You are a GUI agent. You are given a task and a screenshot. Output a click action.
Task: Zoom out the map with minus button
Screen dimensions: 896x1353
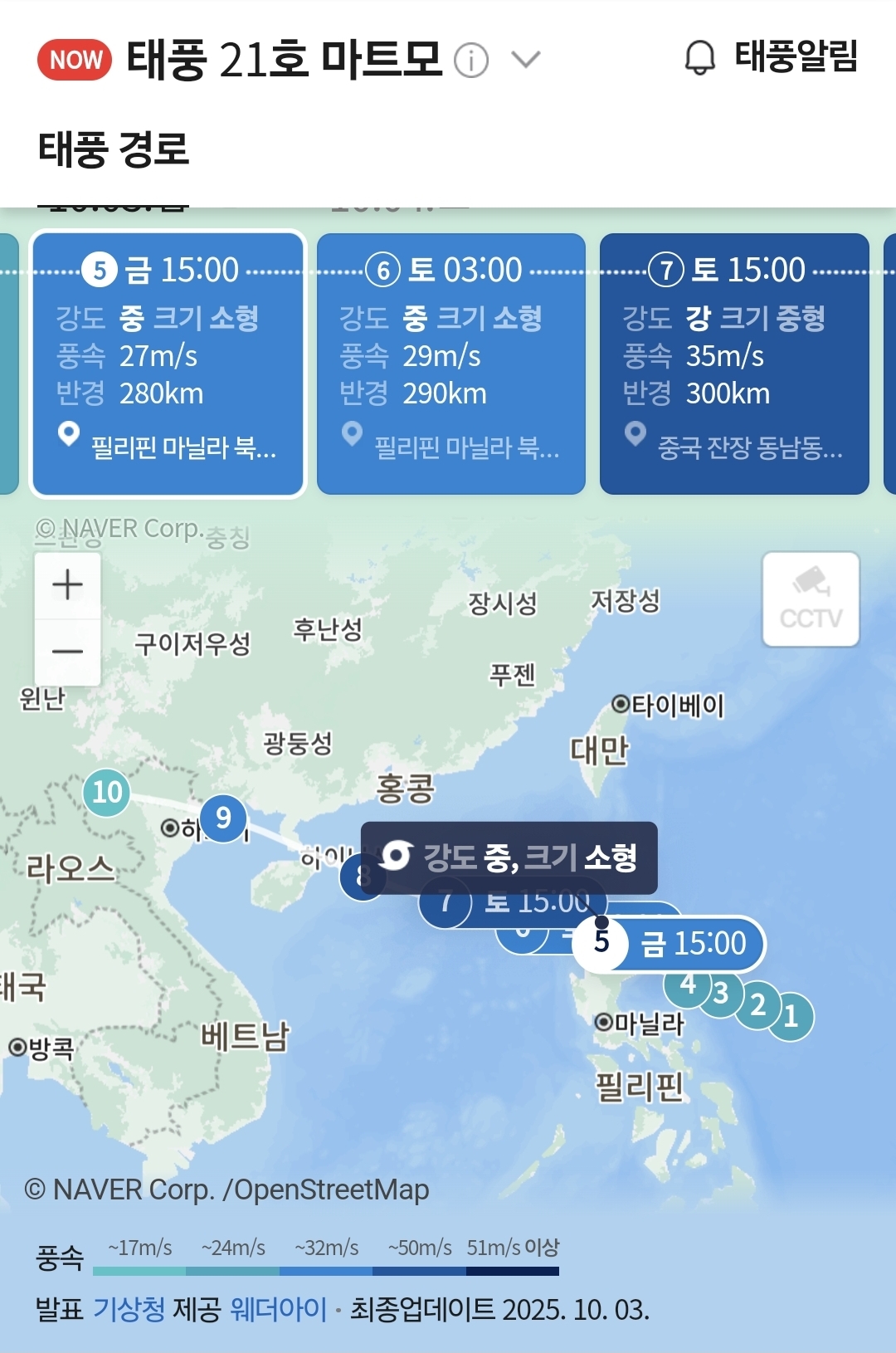click(x=67, y=652)
